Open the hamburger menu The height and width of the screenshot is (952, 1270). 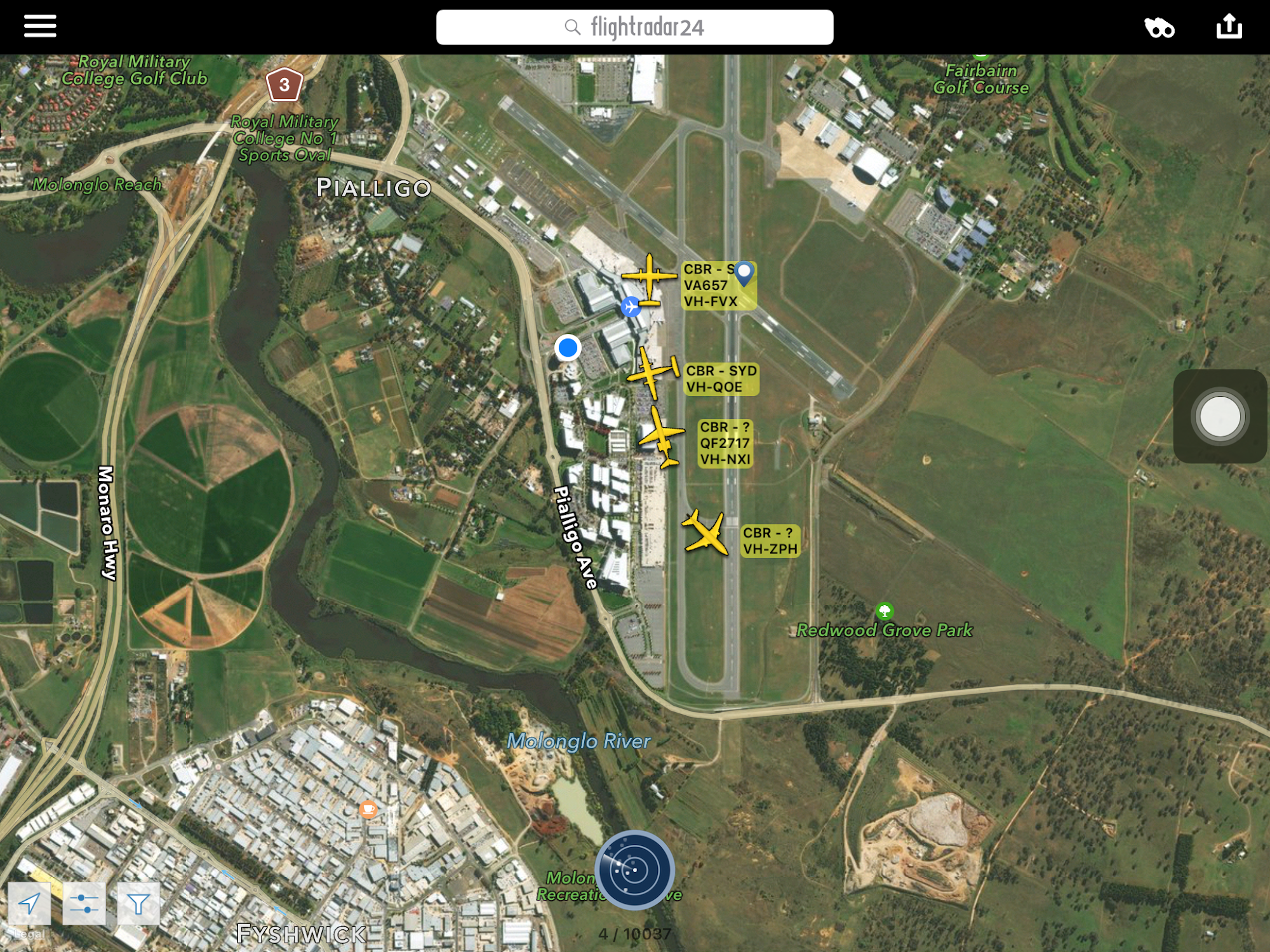pos(40,27)
